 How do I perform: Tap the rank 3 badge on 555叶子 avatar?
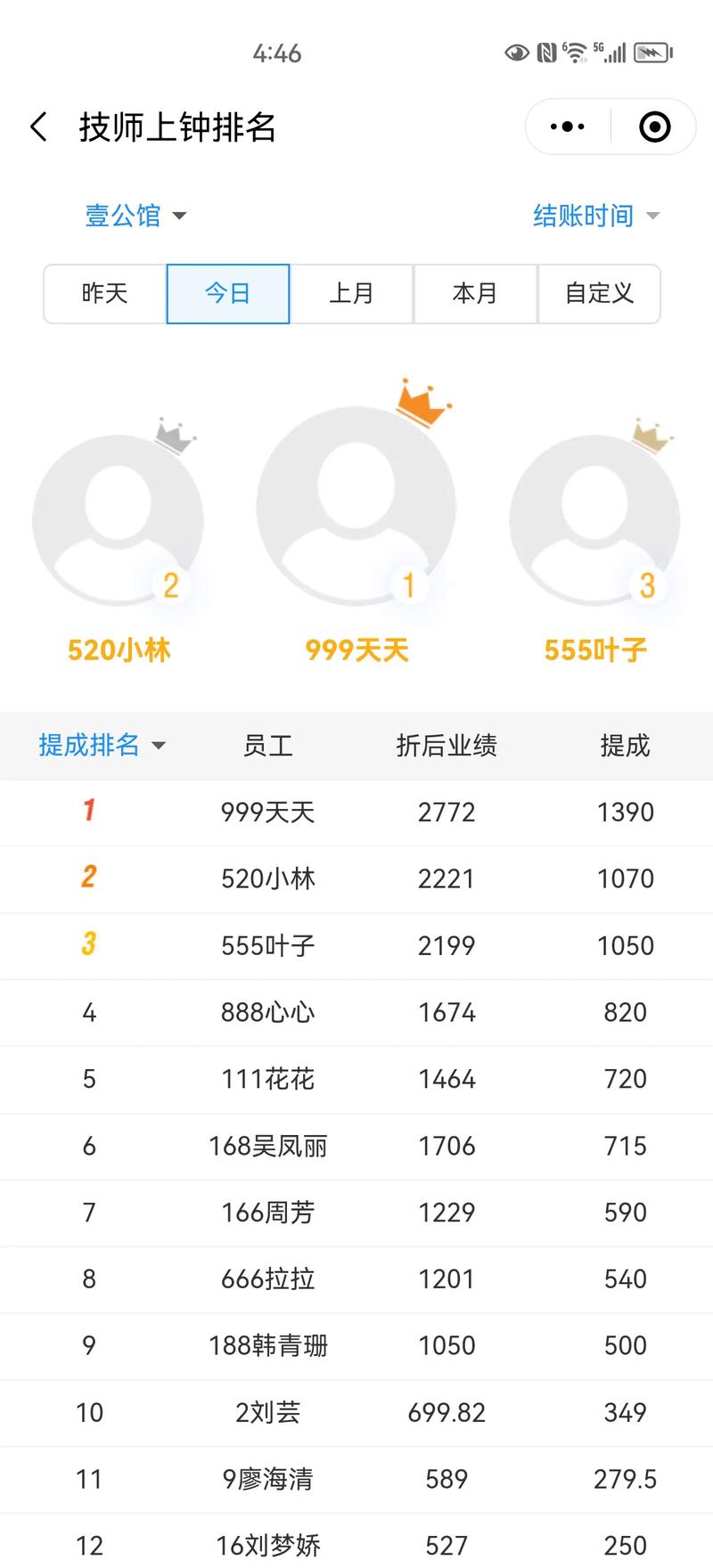point(647,585)
